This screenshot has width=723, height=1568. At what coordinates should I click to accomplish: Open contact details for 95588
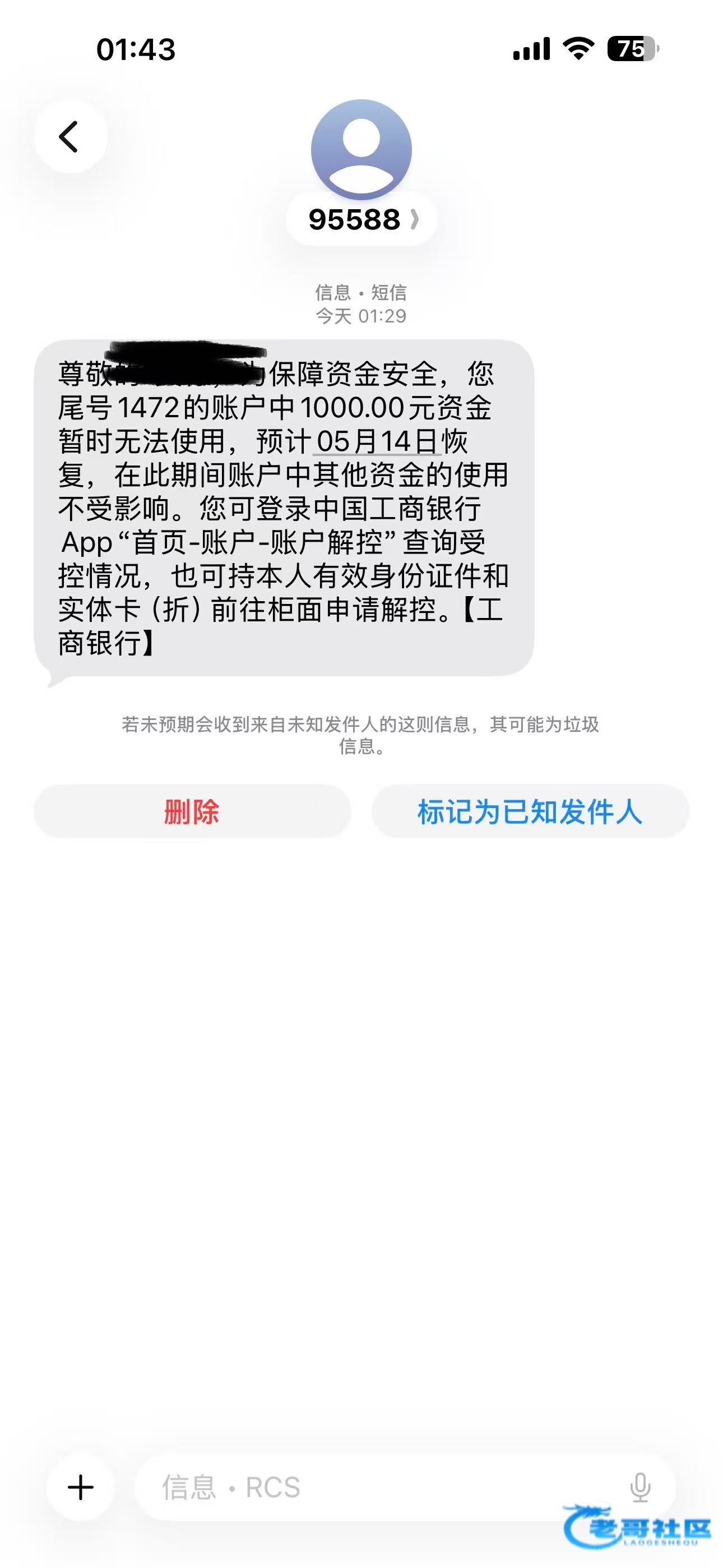pos(361,219)
